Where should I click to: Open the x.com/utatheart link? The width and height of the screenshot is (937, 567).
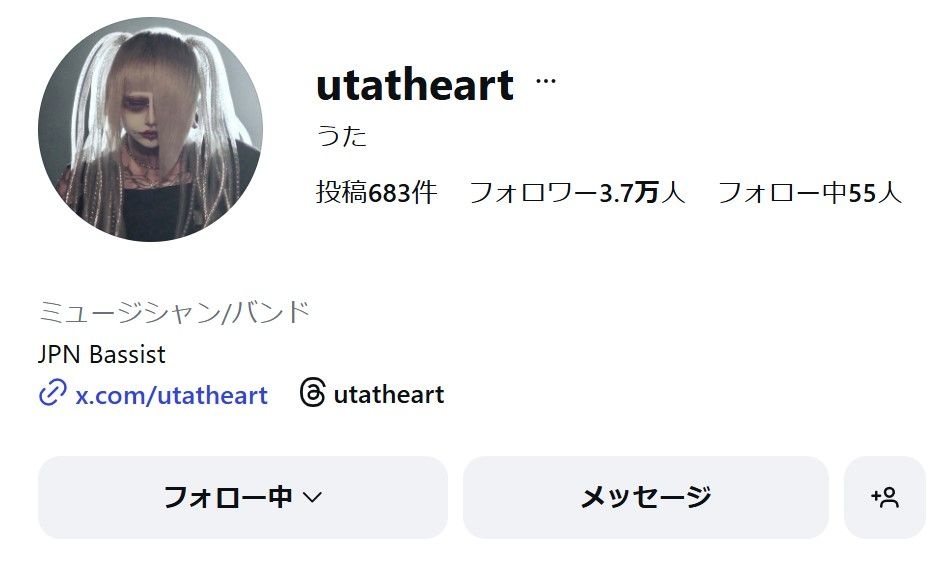click(170, 395)
